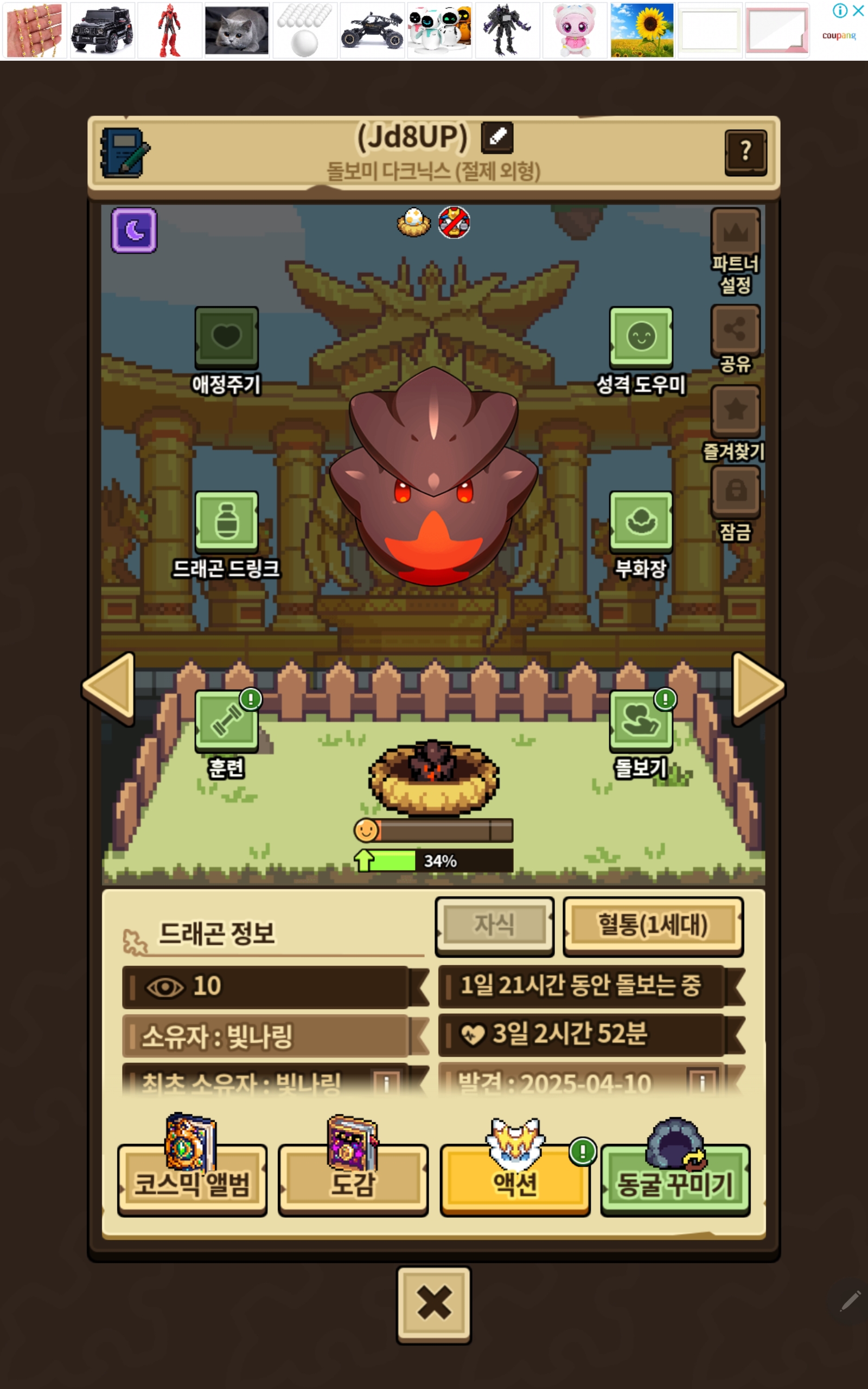The height and width of the screenshot is (1389, 868).
Task: Use 드래곤 드링크 on the egg
Action: point(226,522)
